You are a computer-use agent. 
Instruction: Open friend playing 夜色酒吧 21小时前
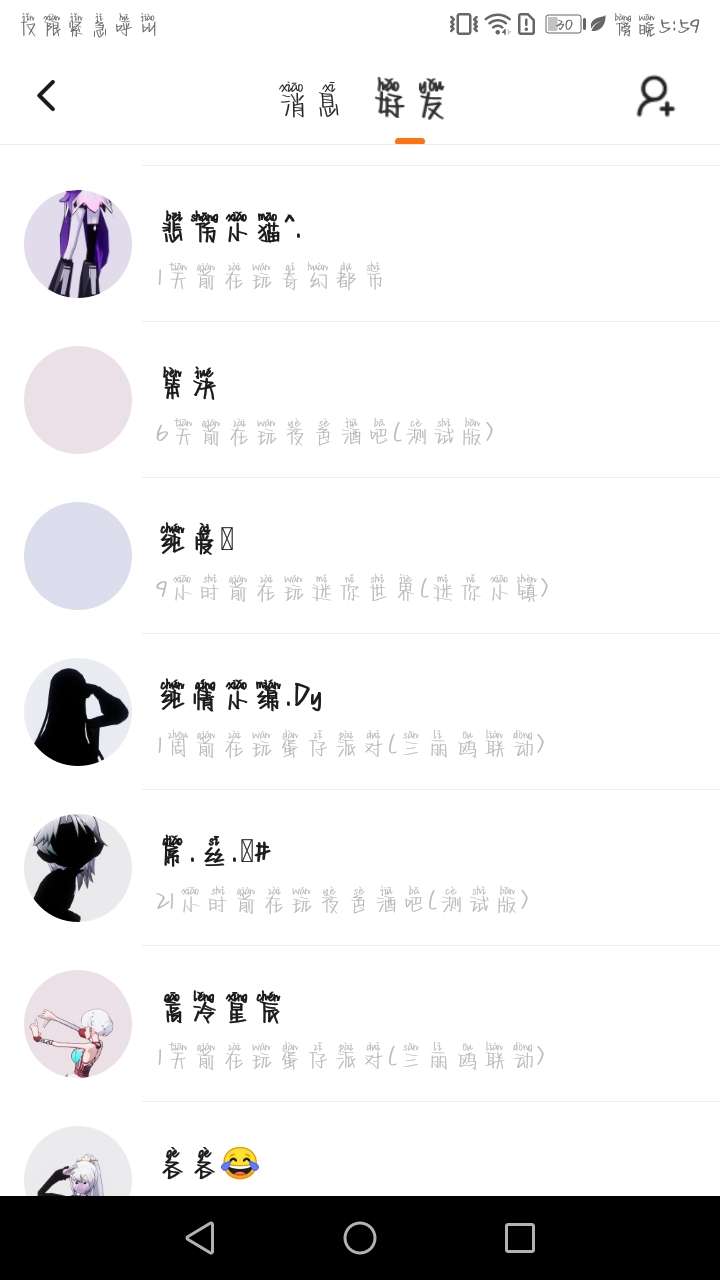[x=360, y=868]
